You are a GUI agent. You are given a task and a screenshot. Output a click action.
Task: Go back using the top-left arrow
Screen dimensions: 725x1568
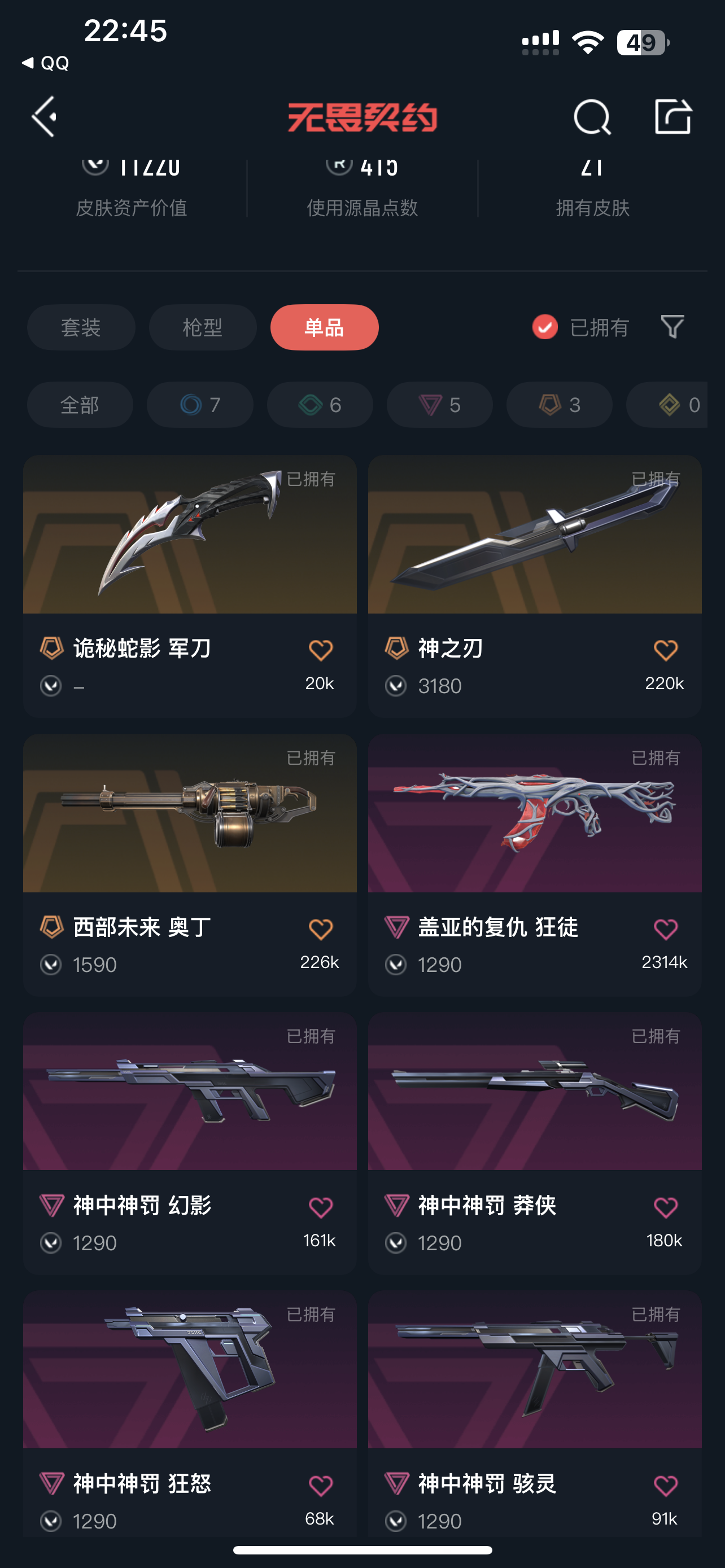click(x=45, y=116)
